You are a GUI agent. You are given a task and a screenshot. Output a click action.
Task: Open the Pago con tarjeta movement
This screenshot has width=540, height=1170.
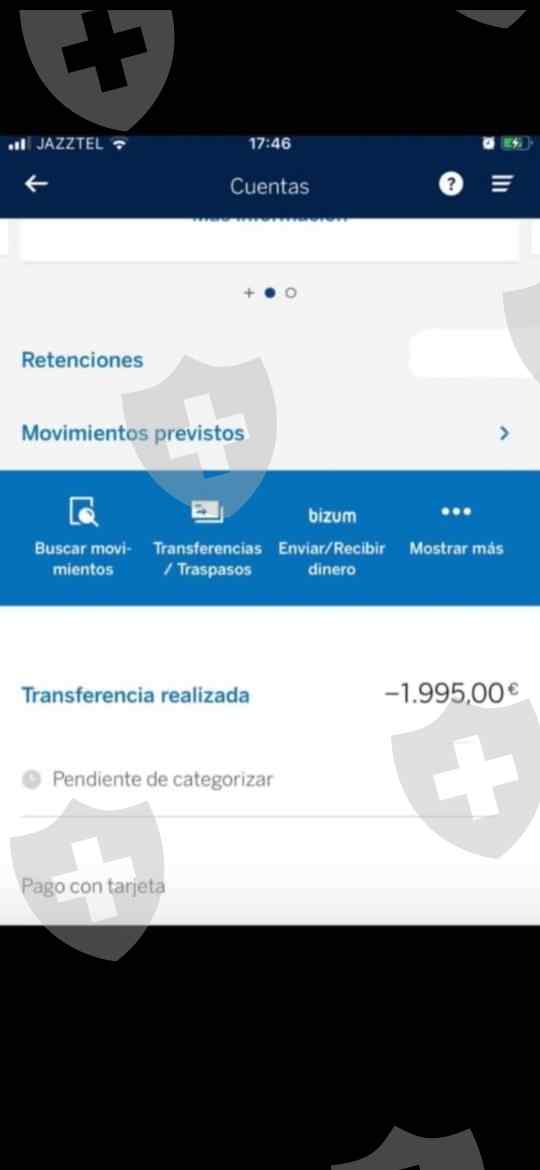pos(93,886)
